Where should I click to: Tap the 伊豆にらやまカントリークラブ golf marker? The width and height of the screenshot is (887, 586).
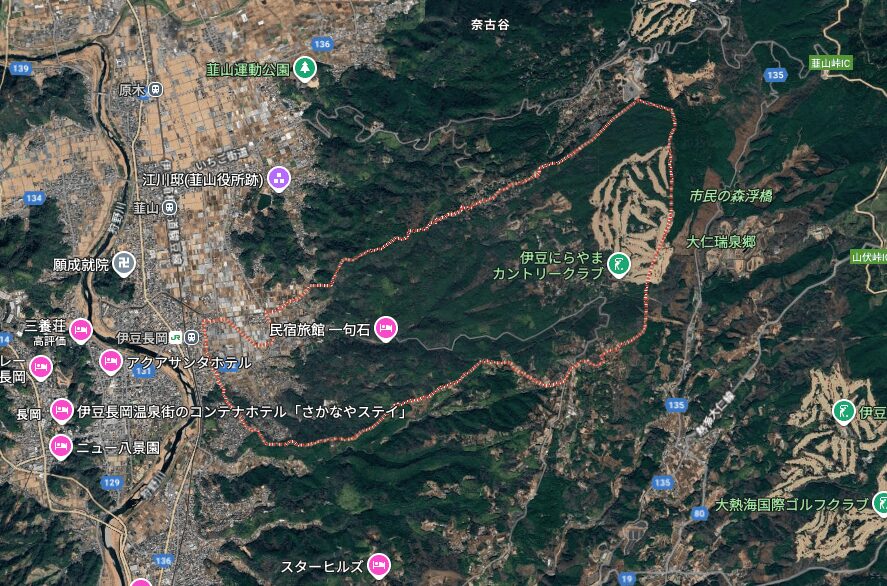coord(620,265)
